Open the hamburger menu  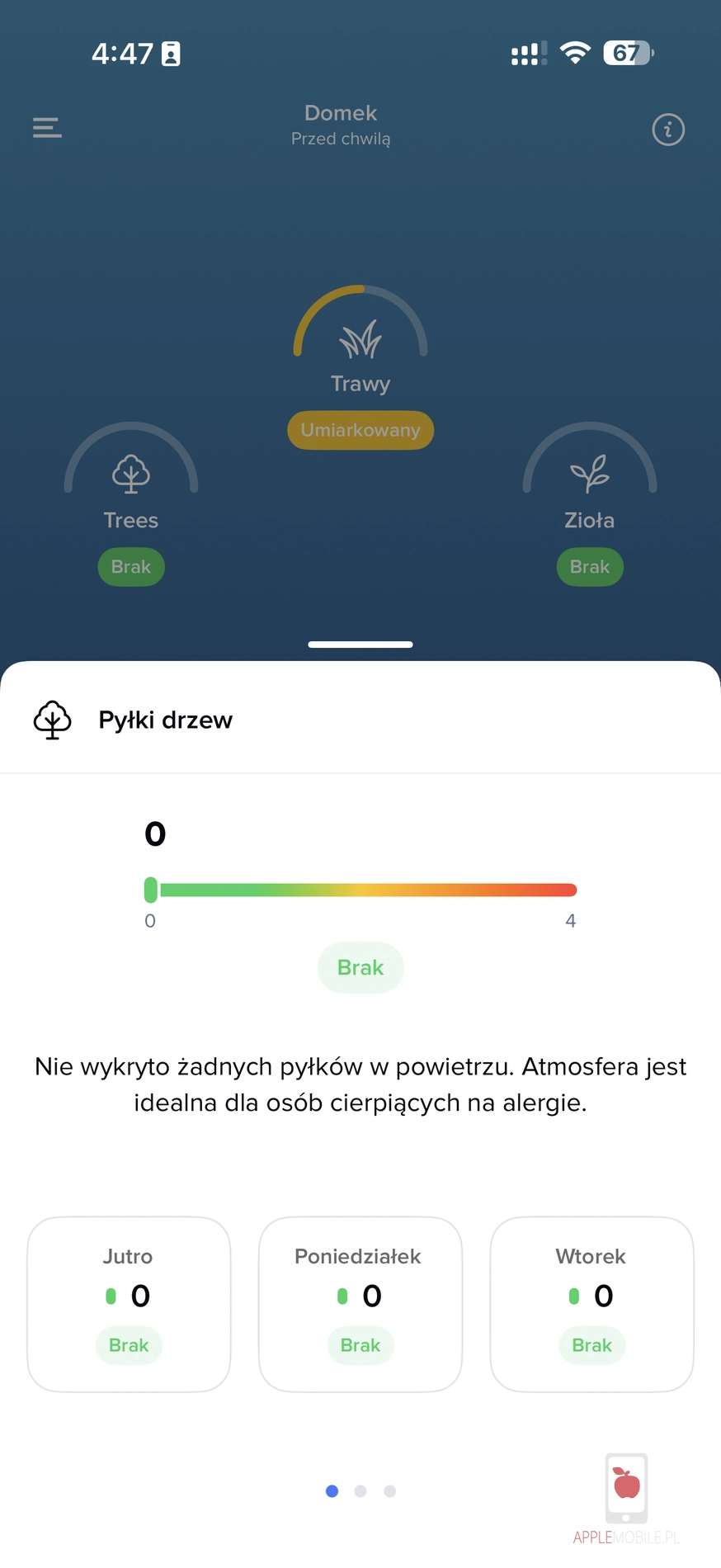pos(47,128)
